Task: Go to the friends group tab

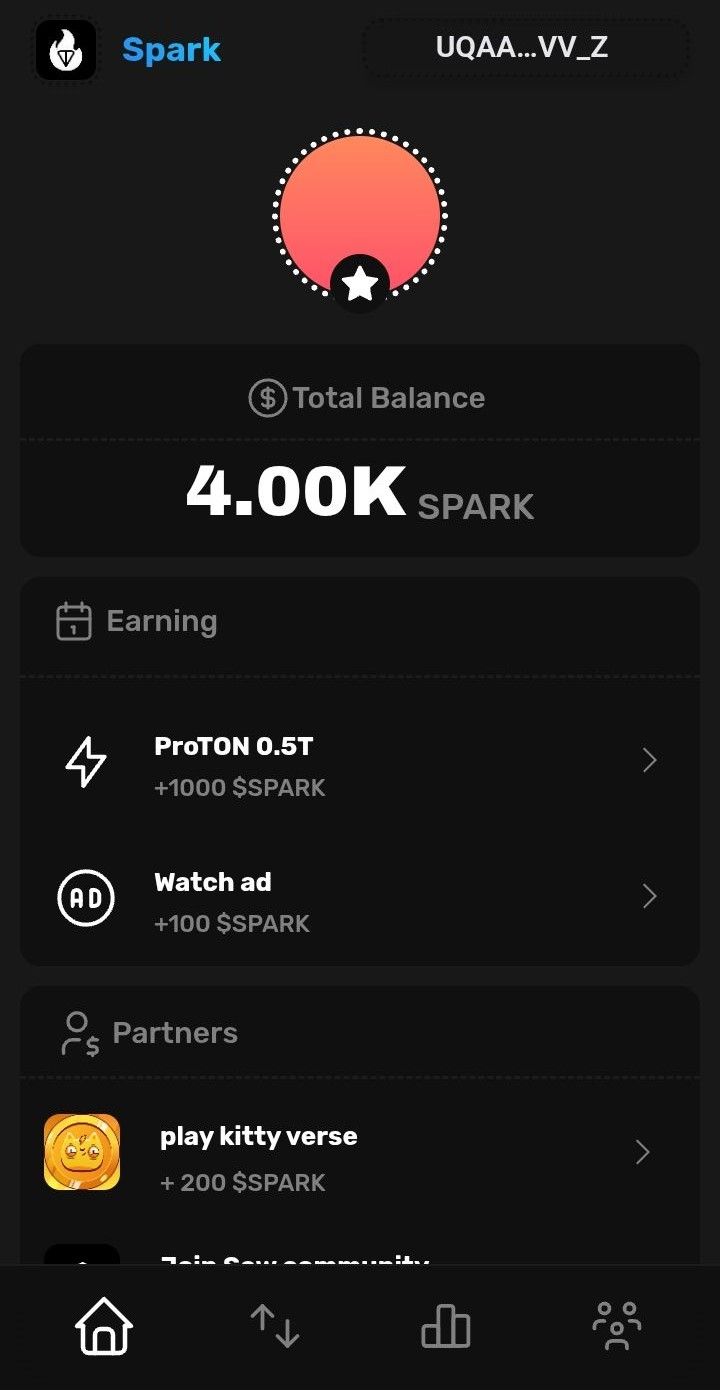Action: (617, 1327)
